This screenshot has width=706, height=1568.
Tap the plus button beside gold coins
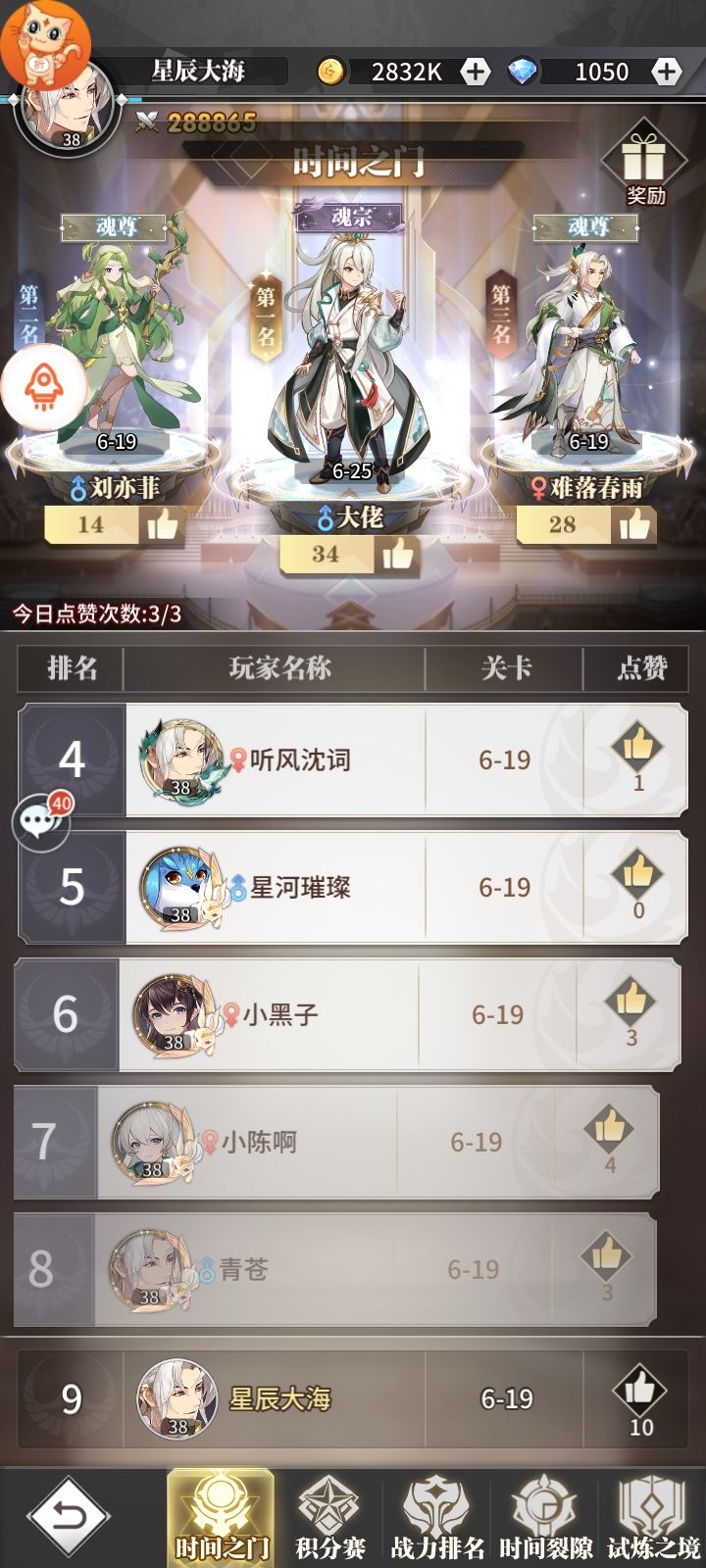pyautogui.click(x=475, y=72)
